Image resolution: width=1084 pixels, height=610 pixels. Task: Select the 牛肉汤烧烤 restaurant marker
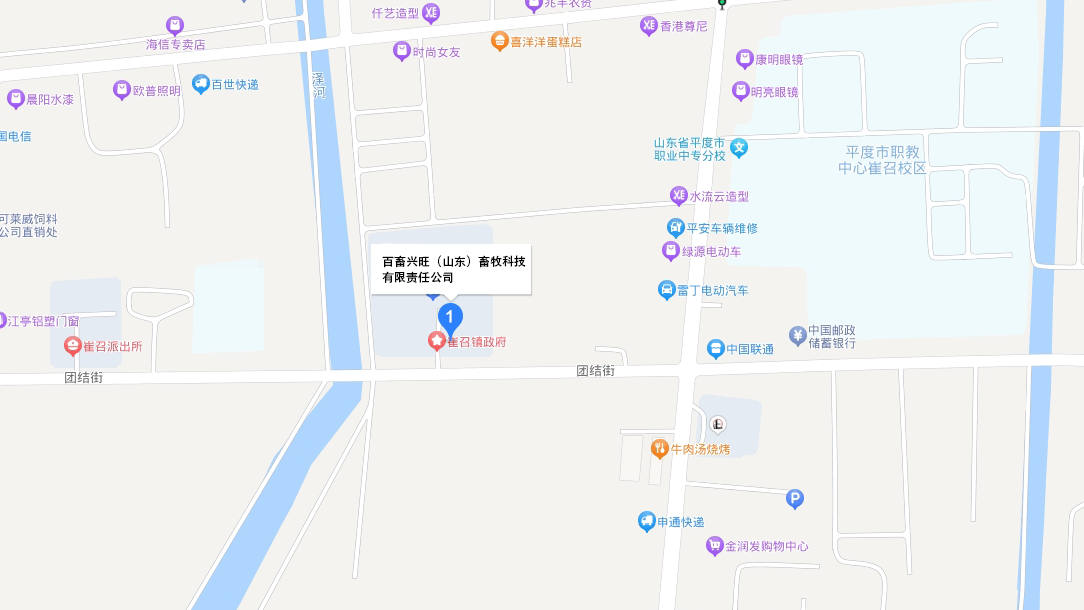coord(659,449)
